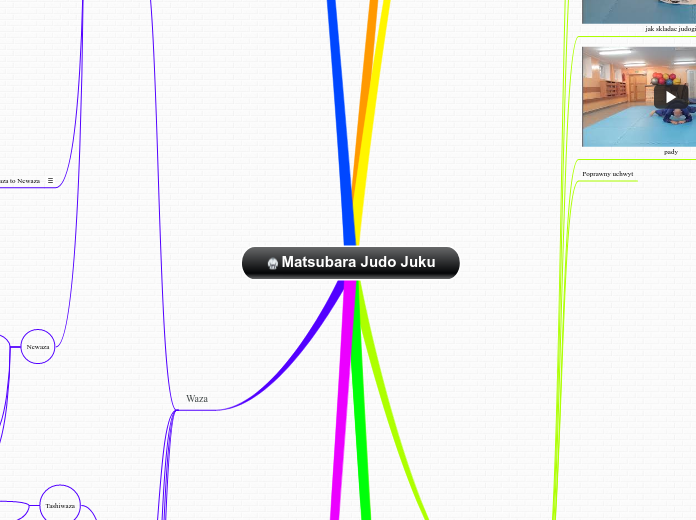Play the pady video
696x520 pixels.
(670, 97)
